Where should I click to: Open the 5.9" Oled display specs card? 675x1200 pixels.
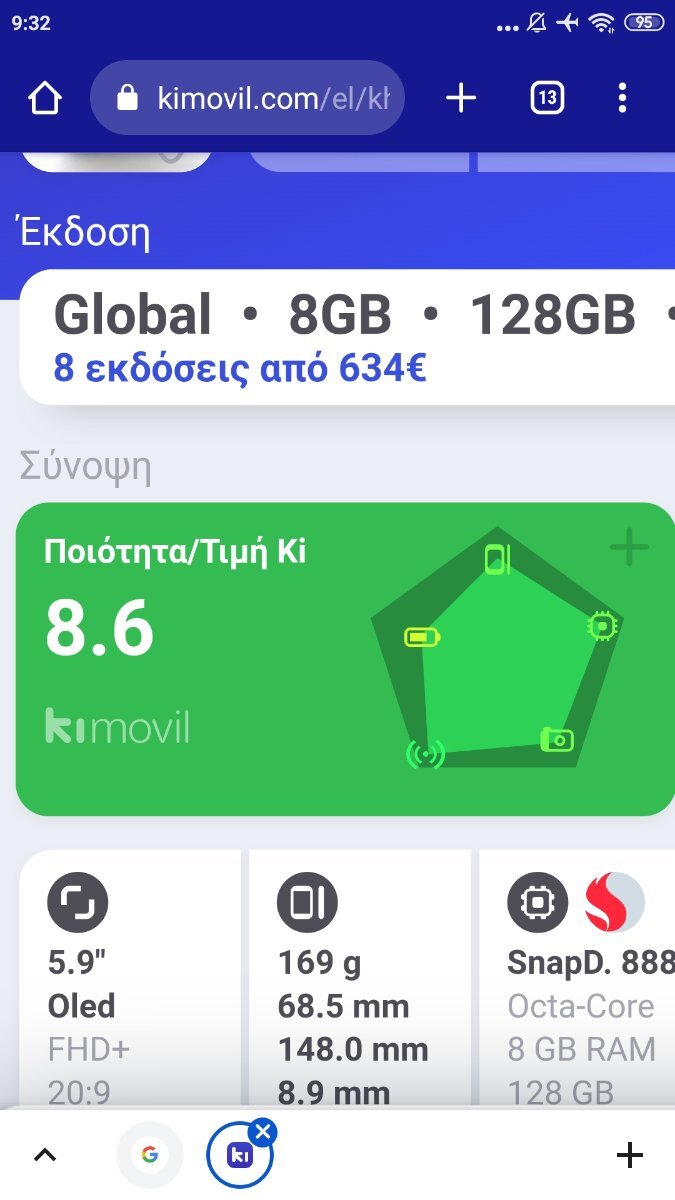(130, 978)
